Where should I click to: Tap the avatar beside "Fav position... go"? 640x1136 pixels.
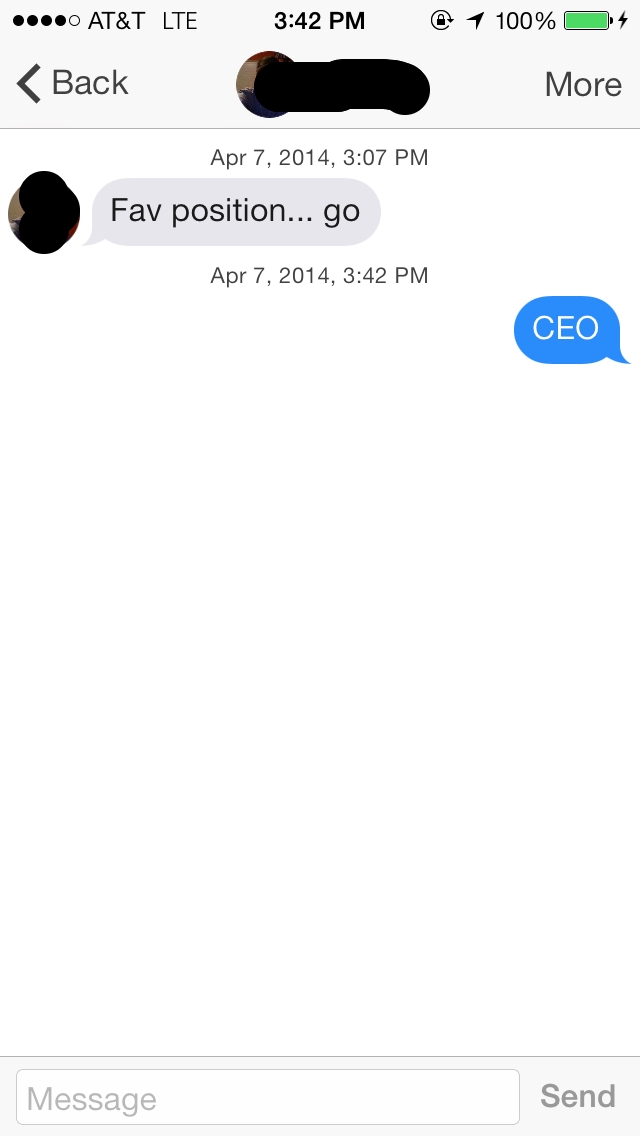tap(44, 212)
